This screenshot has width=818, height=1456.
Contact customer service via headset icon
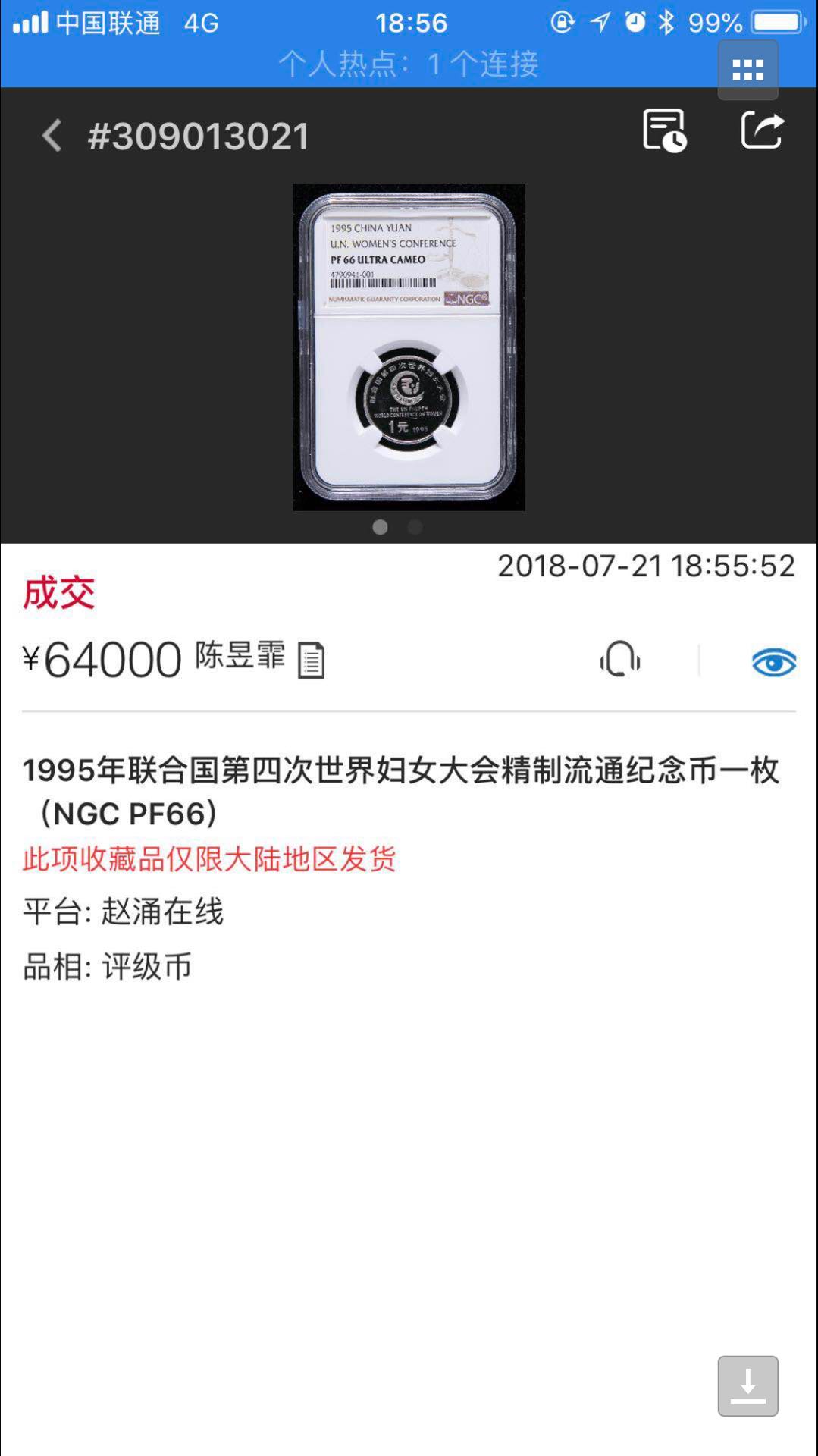click(x=620, y=659)
